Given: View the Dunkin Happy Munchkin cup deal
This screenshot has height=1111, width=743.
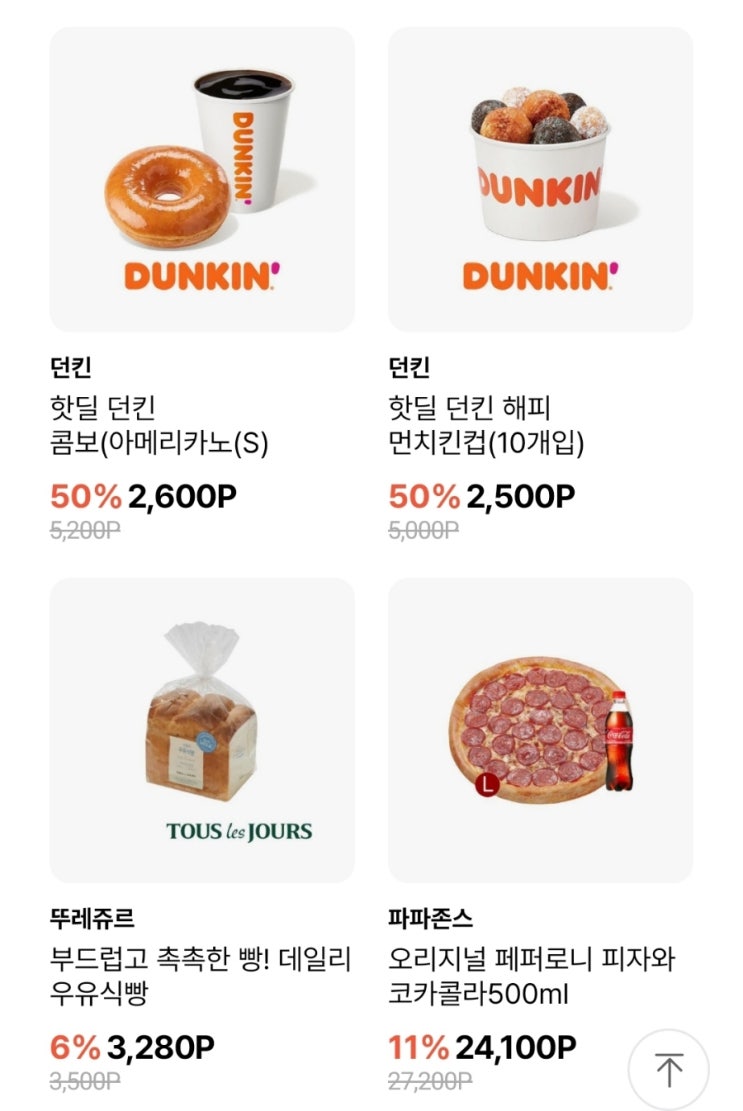Looking at the screenshot, I should click(x=540, y=180).
